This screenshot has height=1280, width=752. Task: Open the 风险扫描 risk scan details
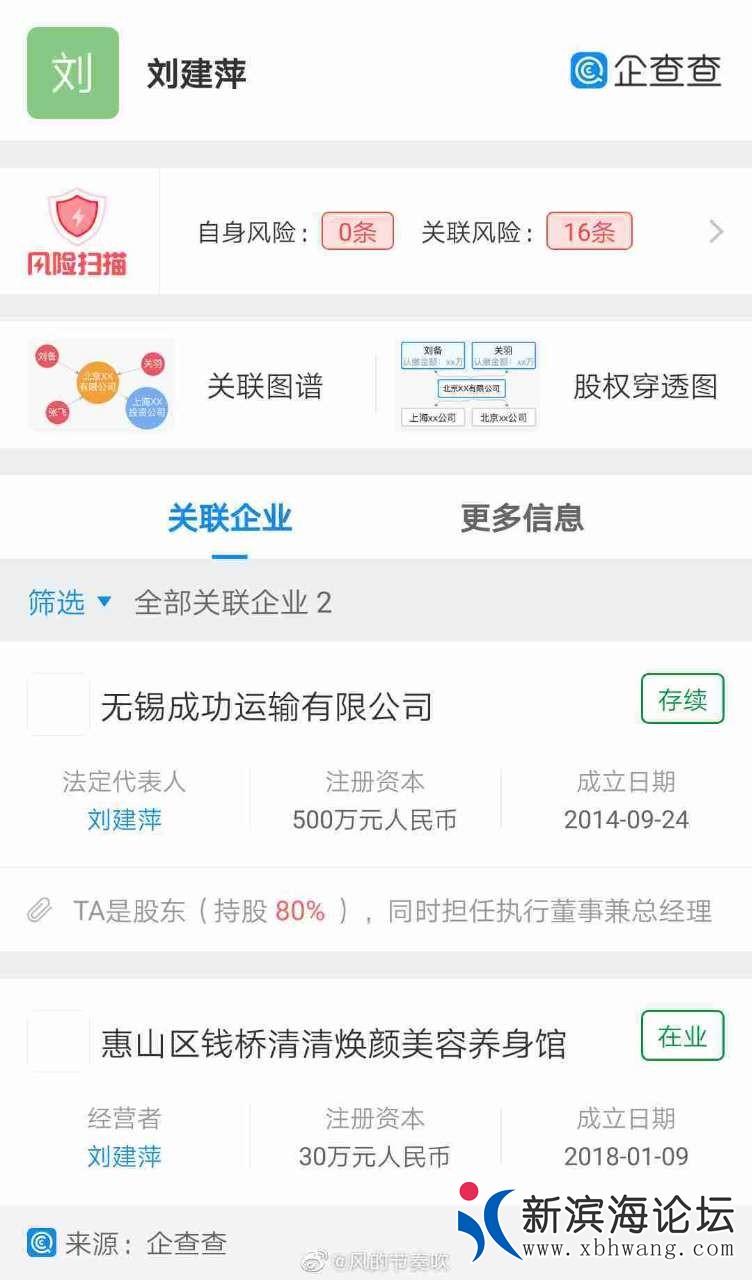(78, 233)
